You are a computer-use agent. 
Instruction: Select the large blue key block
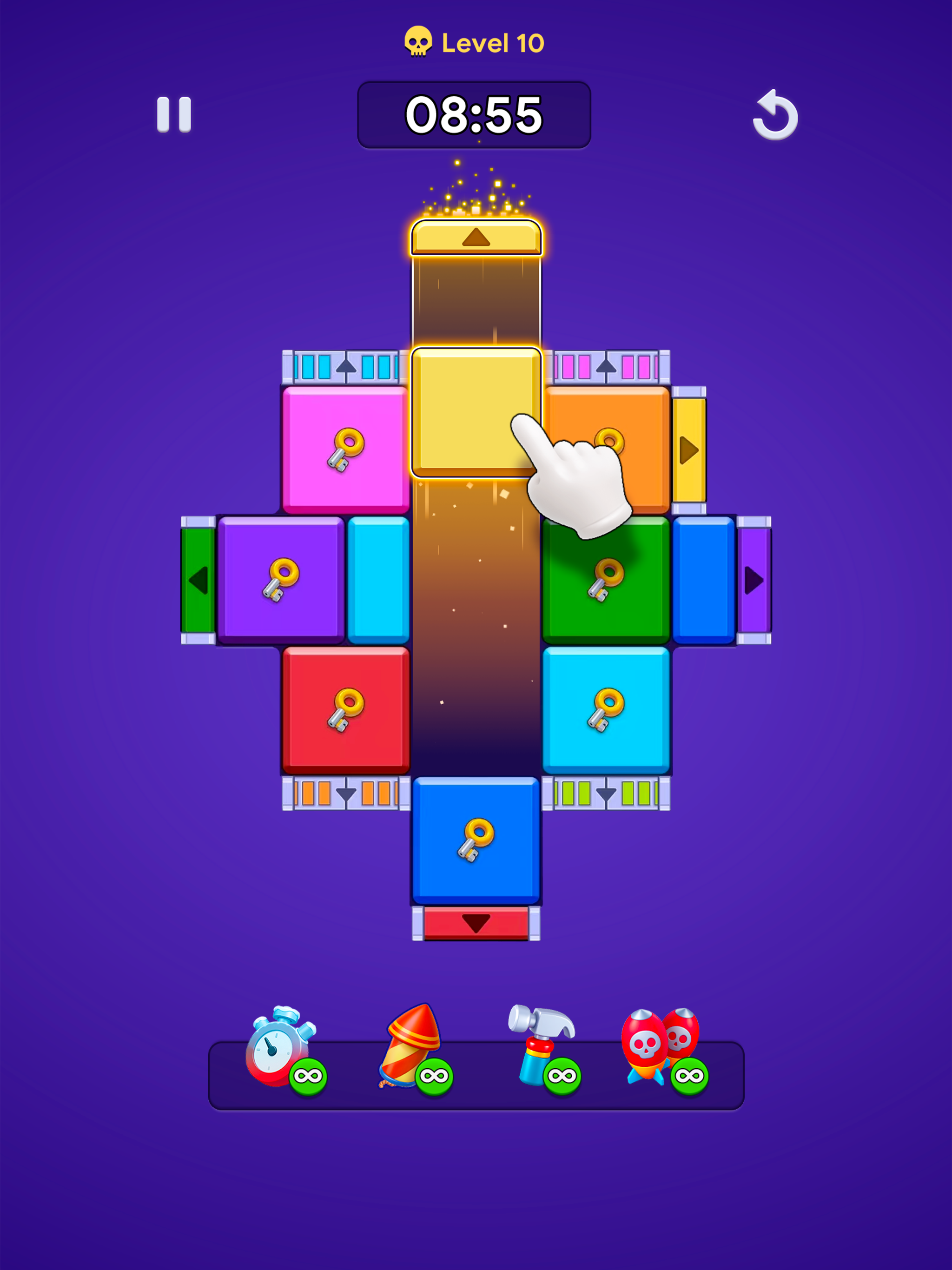tap(476, 840)
